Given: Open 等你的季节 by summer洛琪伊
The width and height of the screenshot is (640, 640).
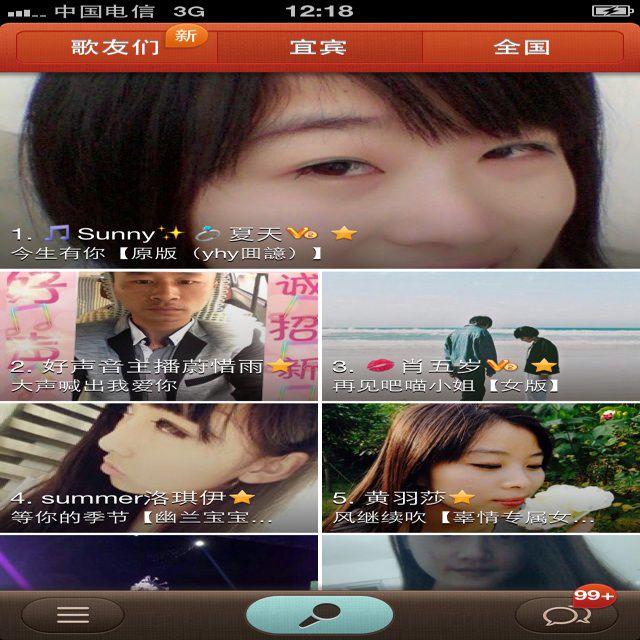Looking at the screenshot, I should 160,467.
